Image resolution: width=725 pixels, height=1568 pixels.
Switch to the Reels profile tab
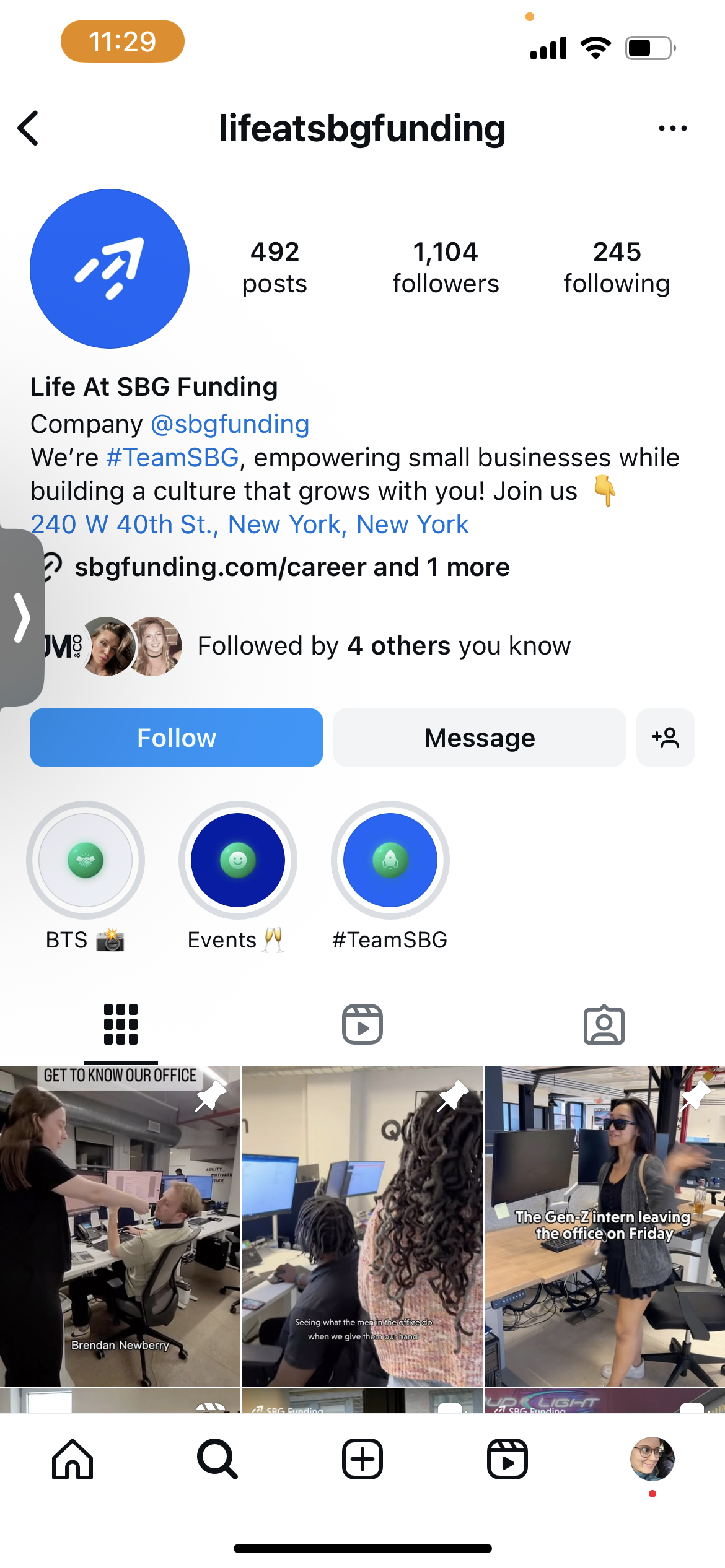[362, 1024]
